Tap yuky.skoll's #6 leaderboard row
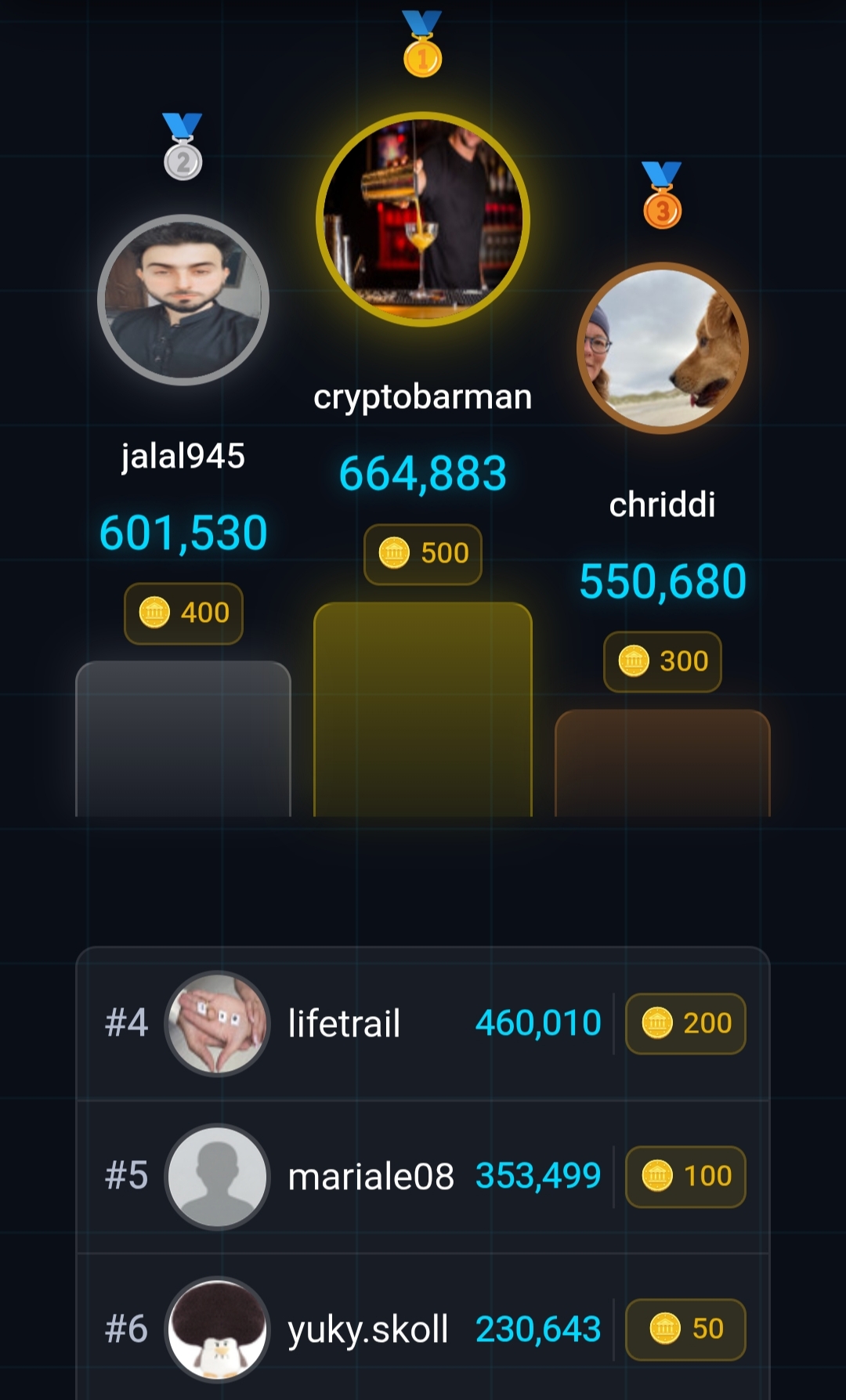The height and width of the screenshot is (1400, 846). pyautogui.click(x=423, y=1329)
